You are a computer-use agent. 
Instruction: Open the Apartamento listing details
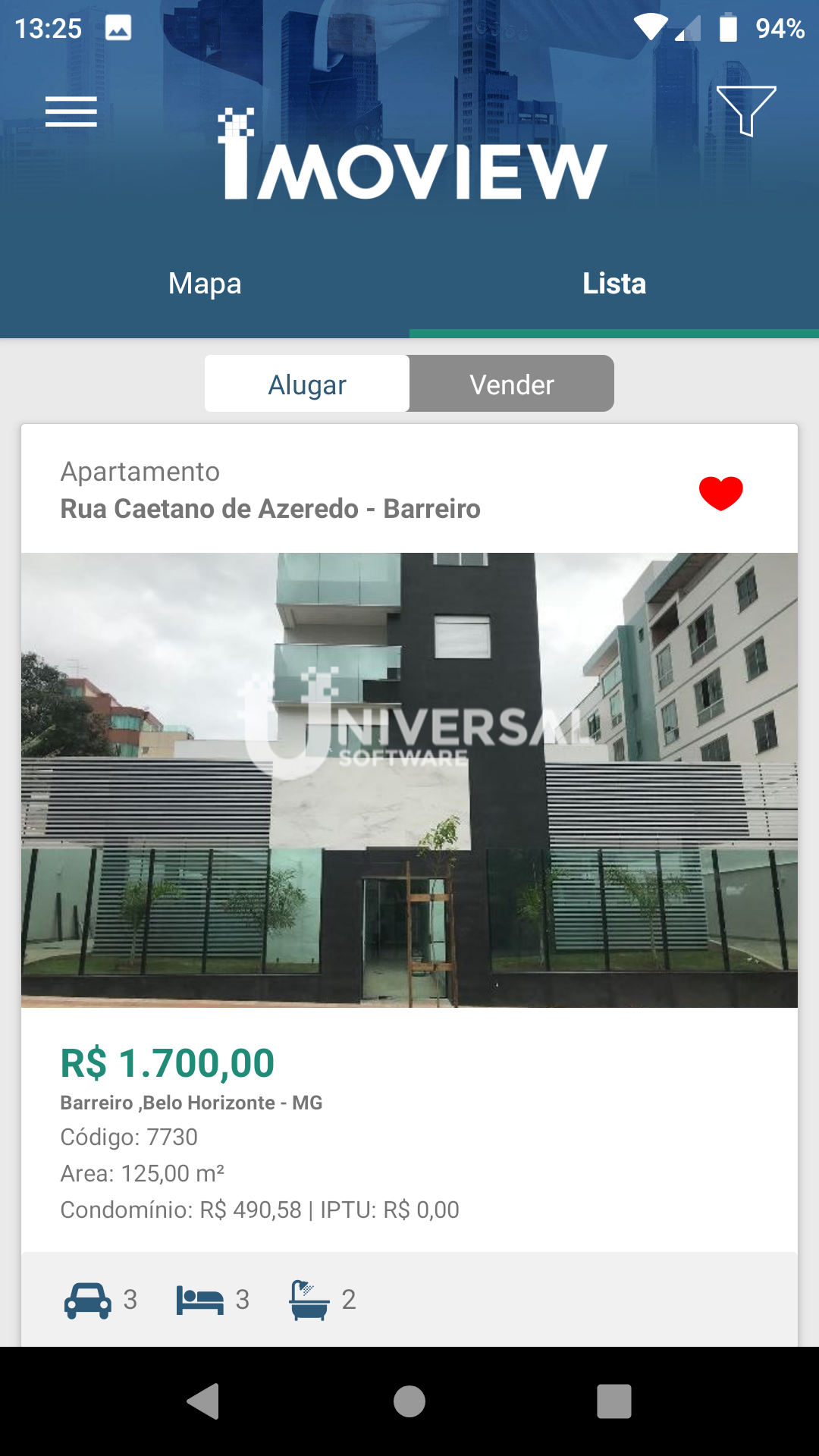[x=271, y=490]
